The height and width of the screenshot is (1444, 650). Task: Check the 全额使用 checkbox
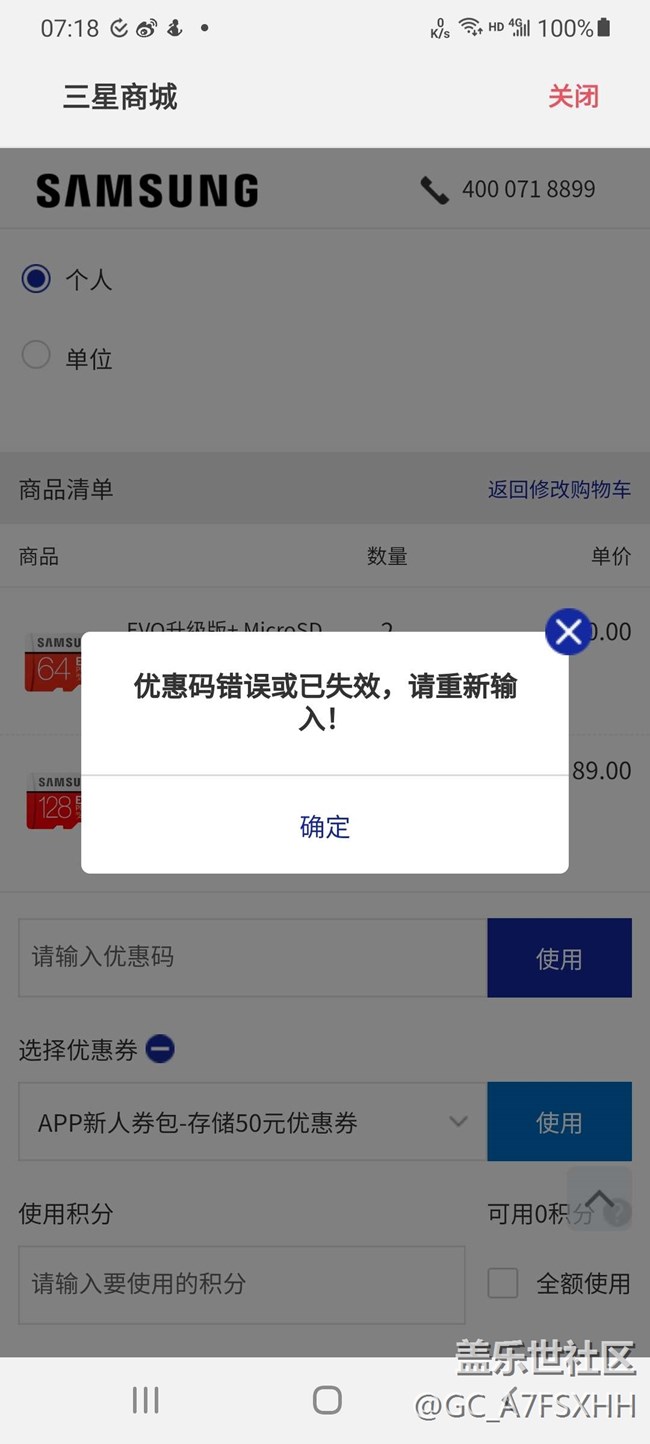[x=503, y=1283]
